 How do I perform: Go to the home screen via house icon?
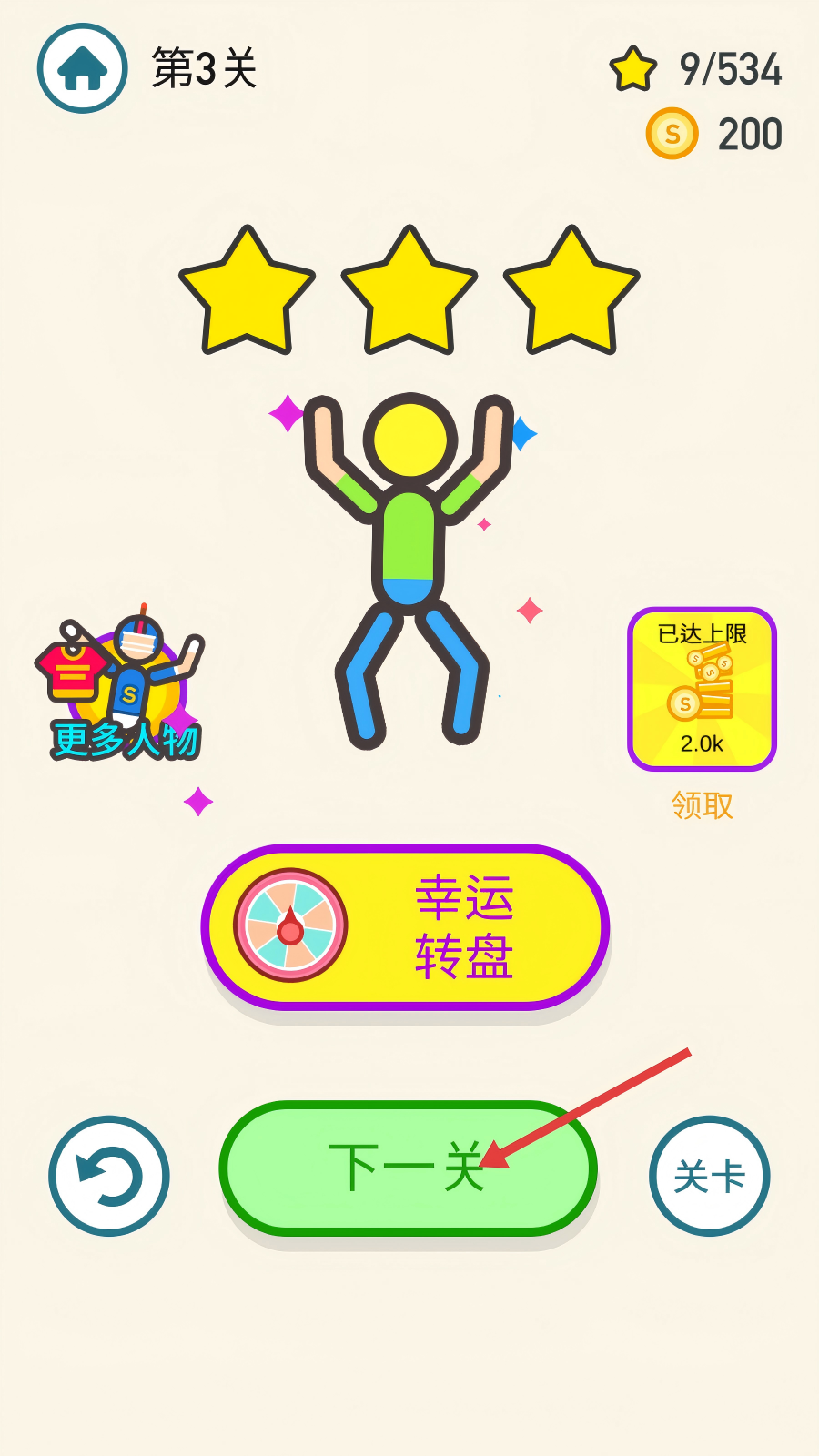(x=83, y=69)
